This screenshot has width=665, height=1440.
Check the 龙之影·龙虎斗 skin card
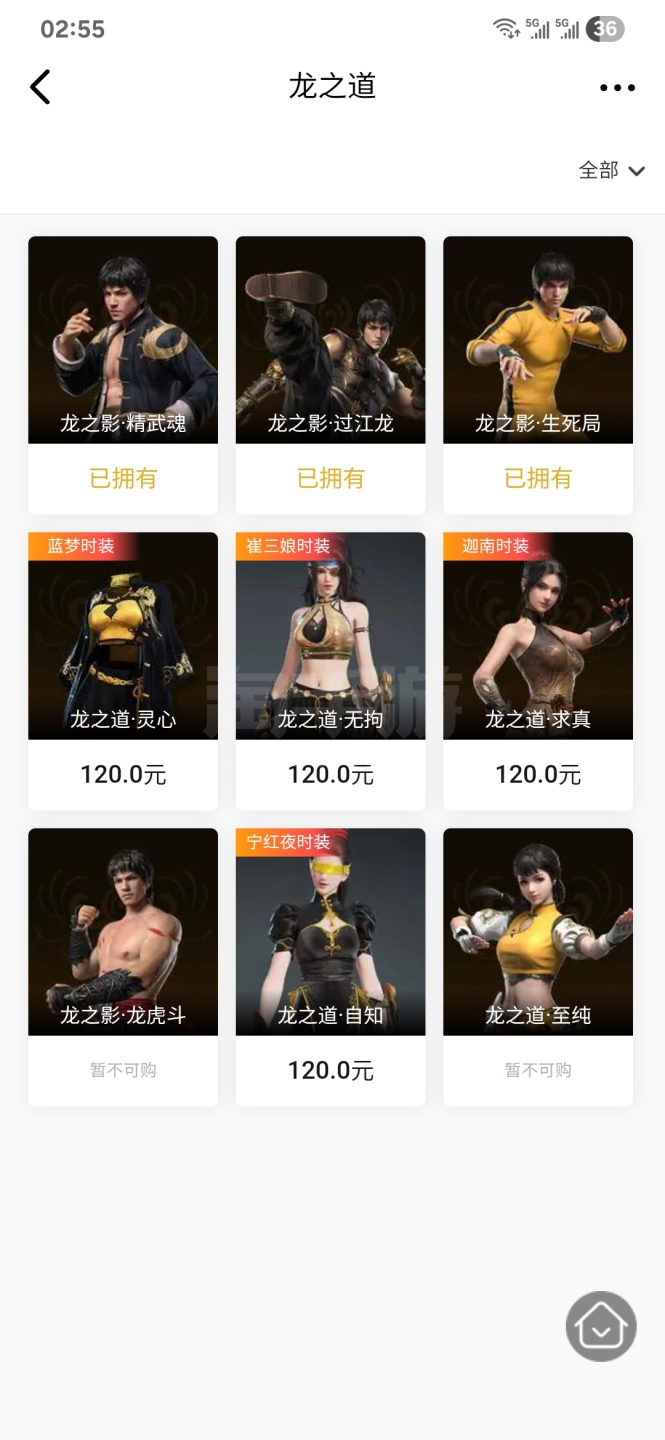click(123, 932)
